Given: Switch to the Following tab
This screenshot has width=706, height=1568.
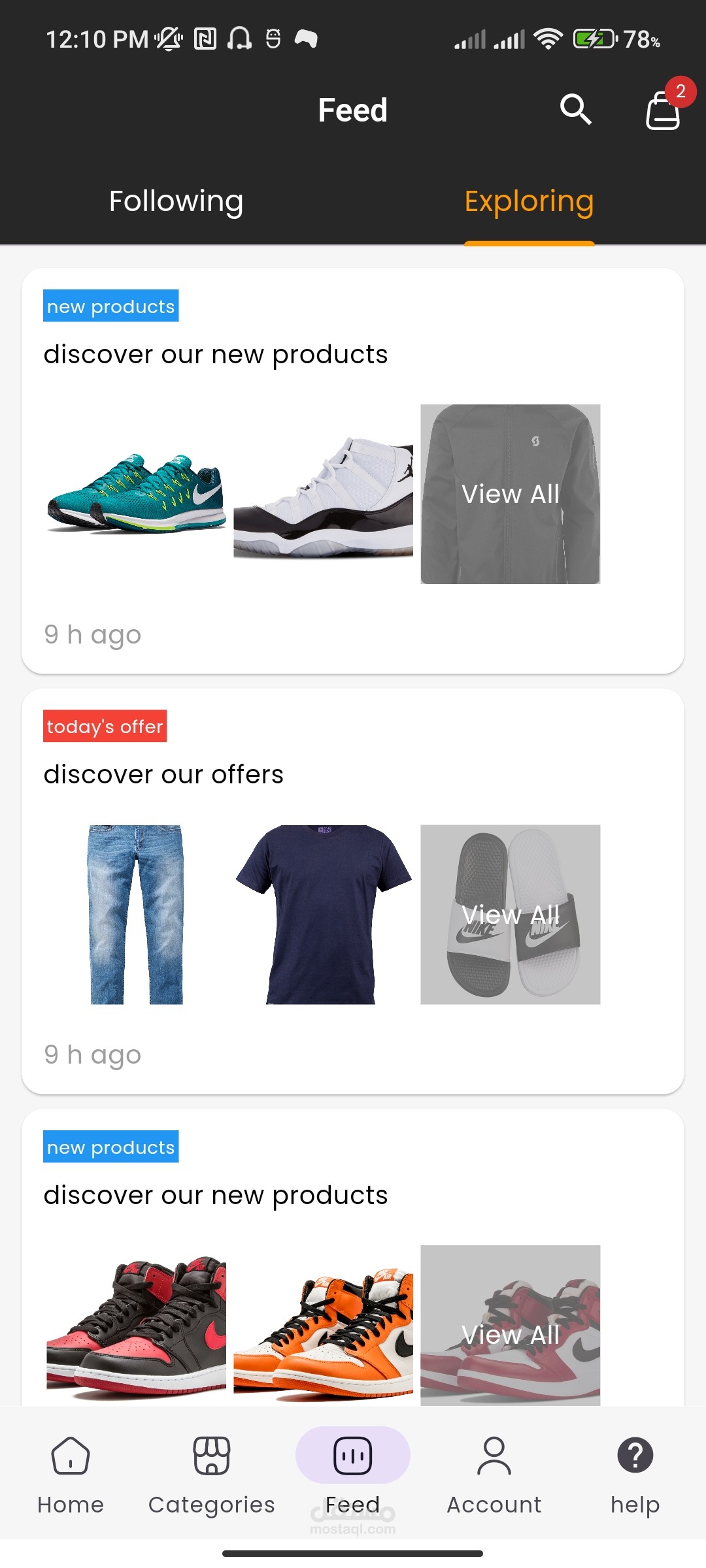Looking at the screenshot, I should [176, 201].
